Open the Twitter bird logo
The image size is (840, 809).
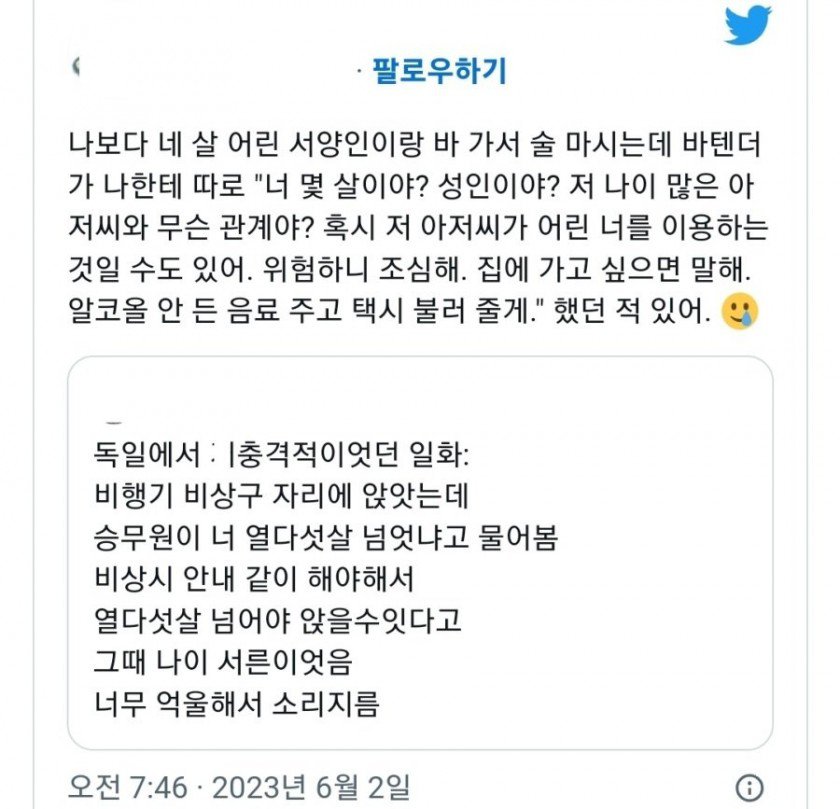click(x=747, y=23)
